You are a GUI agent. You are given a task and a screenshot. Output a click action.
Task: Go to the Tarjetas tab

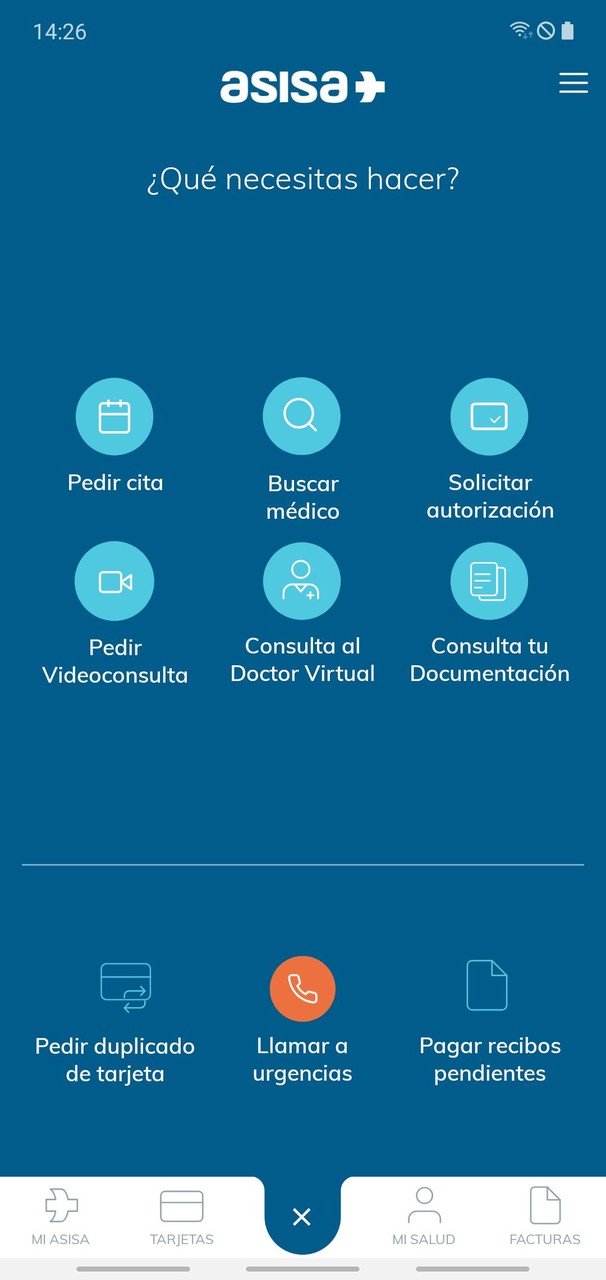coord(182,1216)
